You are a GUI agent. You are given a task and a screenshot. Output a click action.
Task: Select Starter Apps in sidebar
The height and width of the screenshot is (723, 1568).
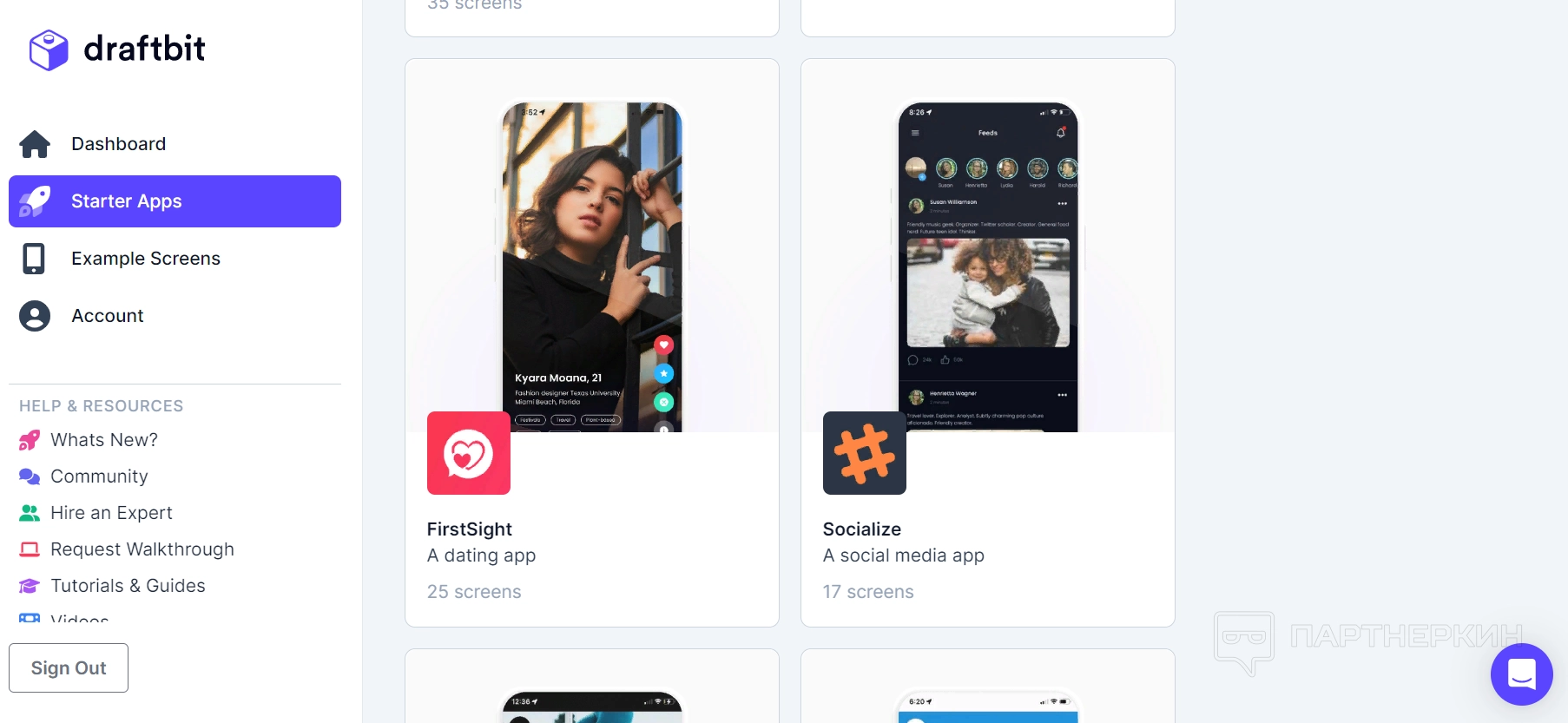(175, 201)
